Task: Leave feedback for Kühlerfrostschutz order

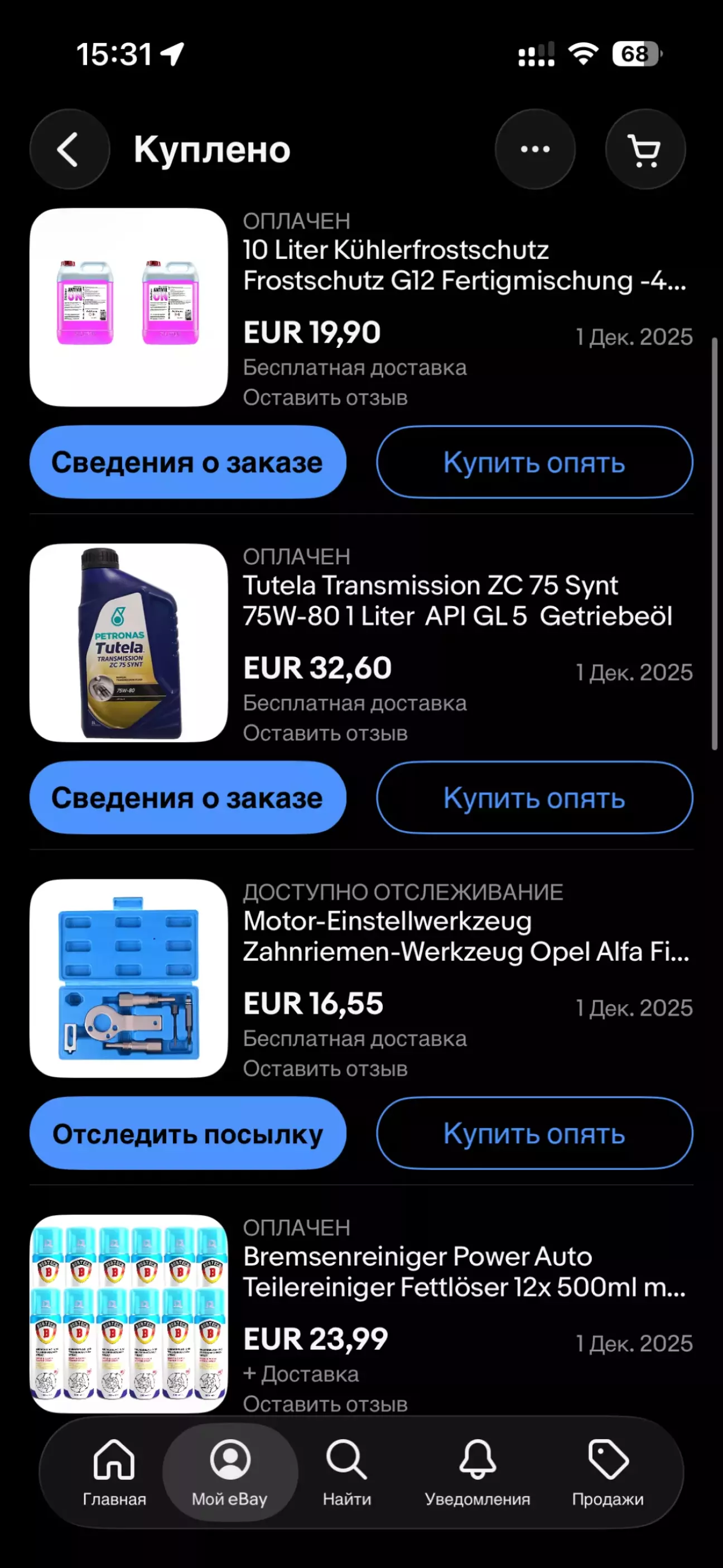Action: coord(325,398)
